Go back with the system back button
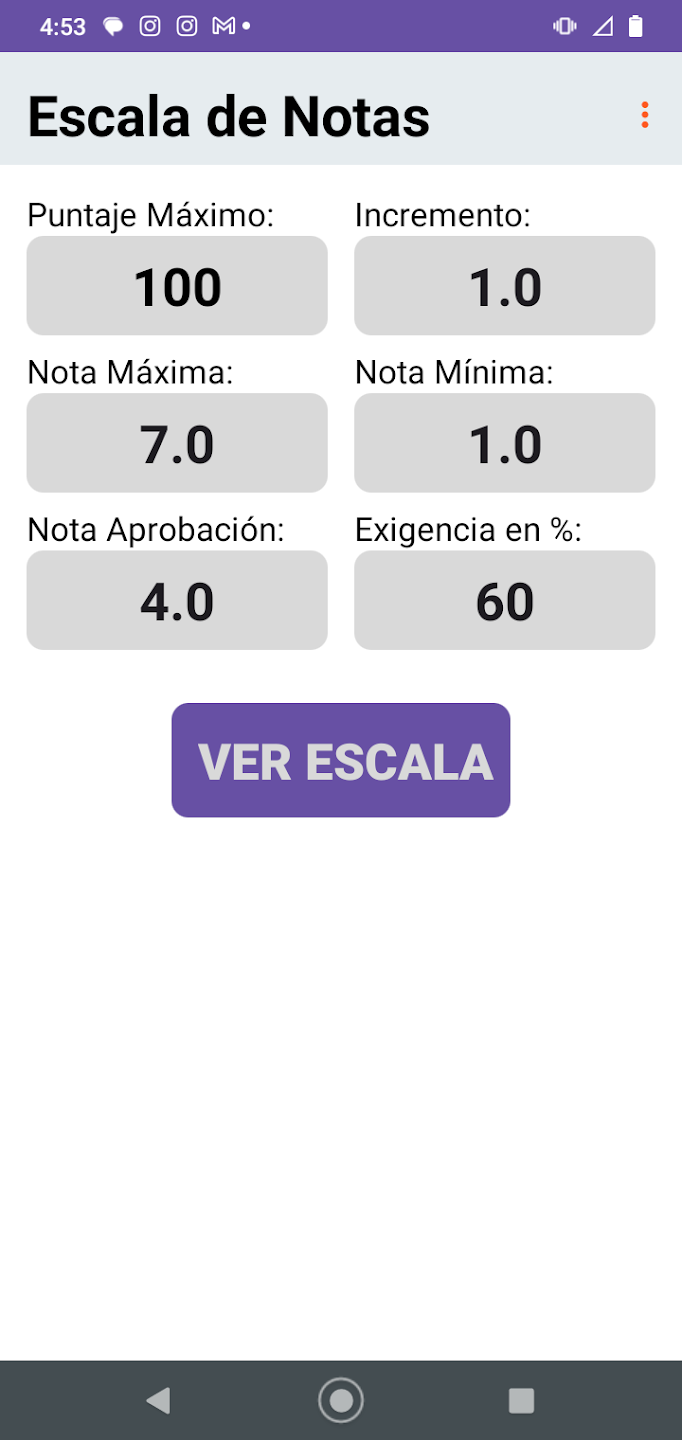The image size is (682, 1440). click(x=158, y=1400)
